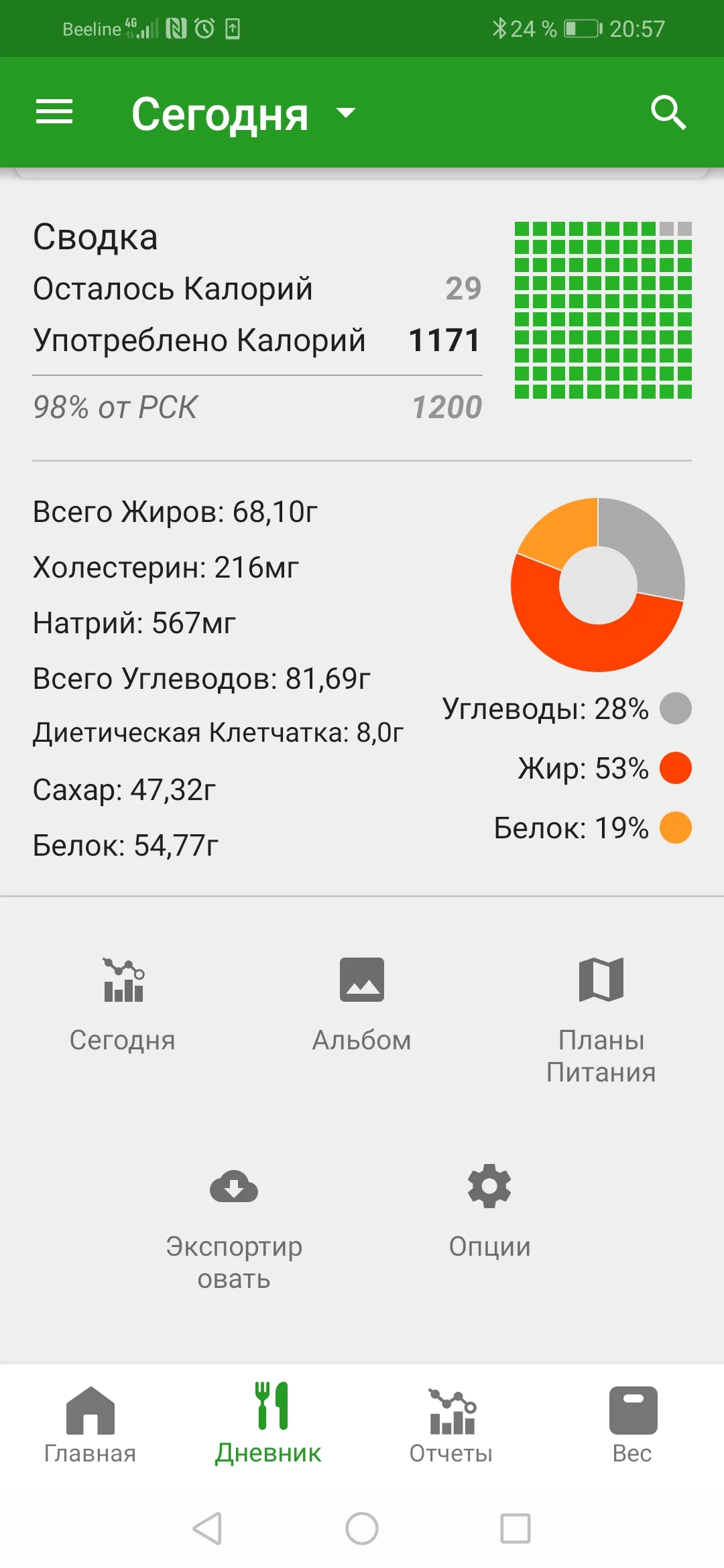Tap the search icon
This screenshot has width=724, height=1568.
[x=668, y=112]
